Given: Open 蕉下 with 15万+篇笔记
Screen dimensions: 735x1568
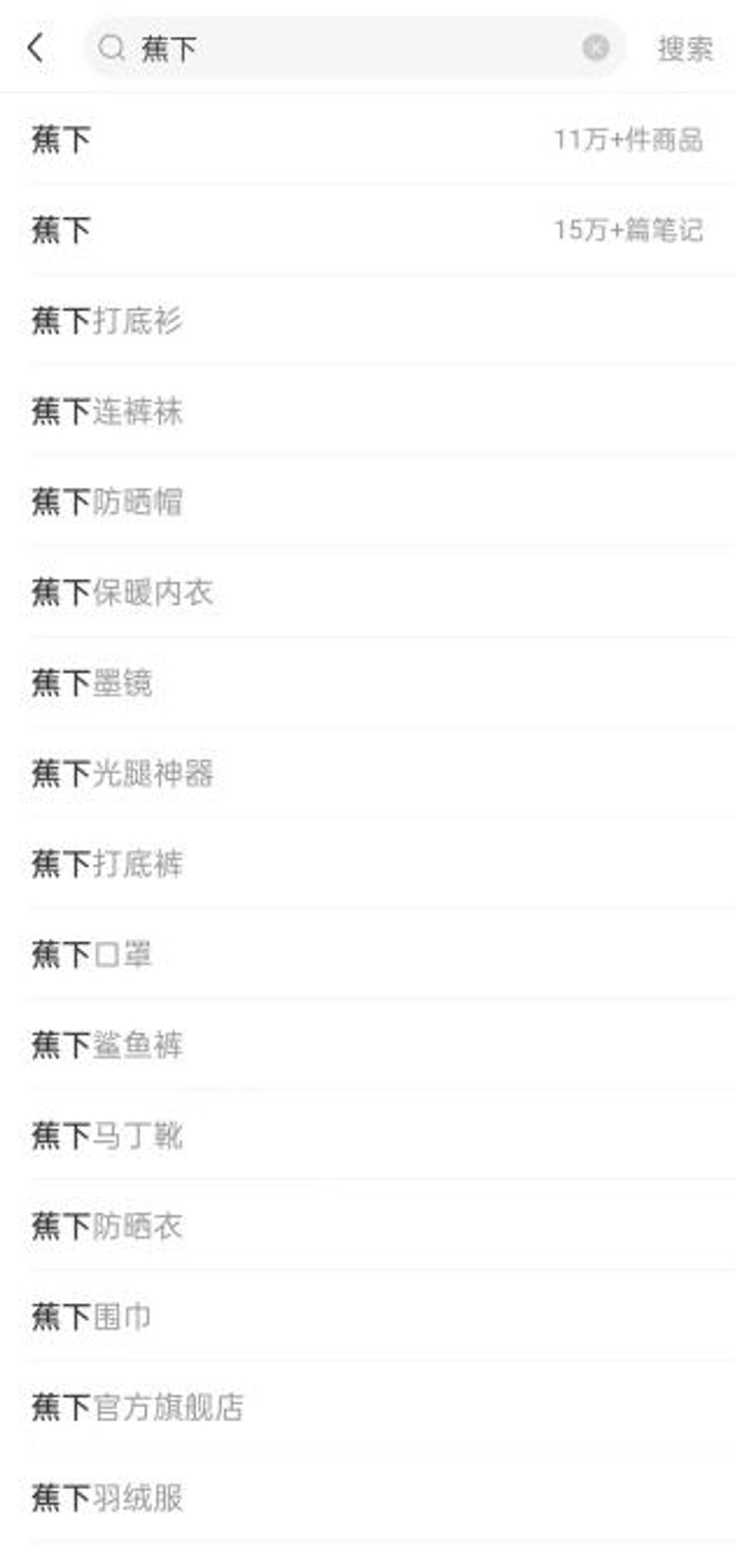Looking at the screenshot, I should 367,230.
